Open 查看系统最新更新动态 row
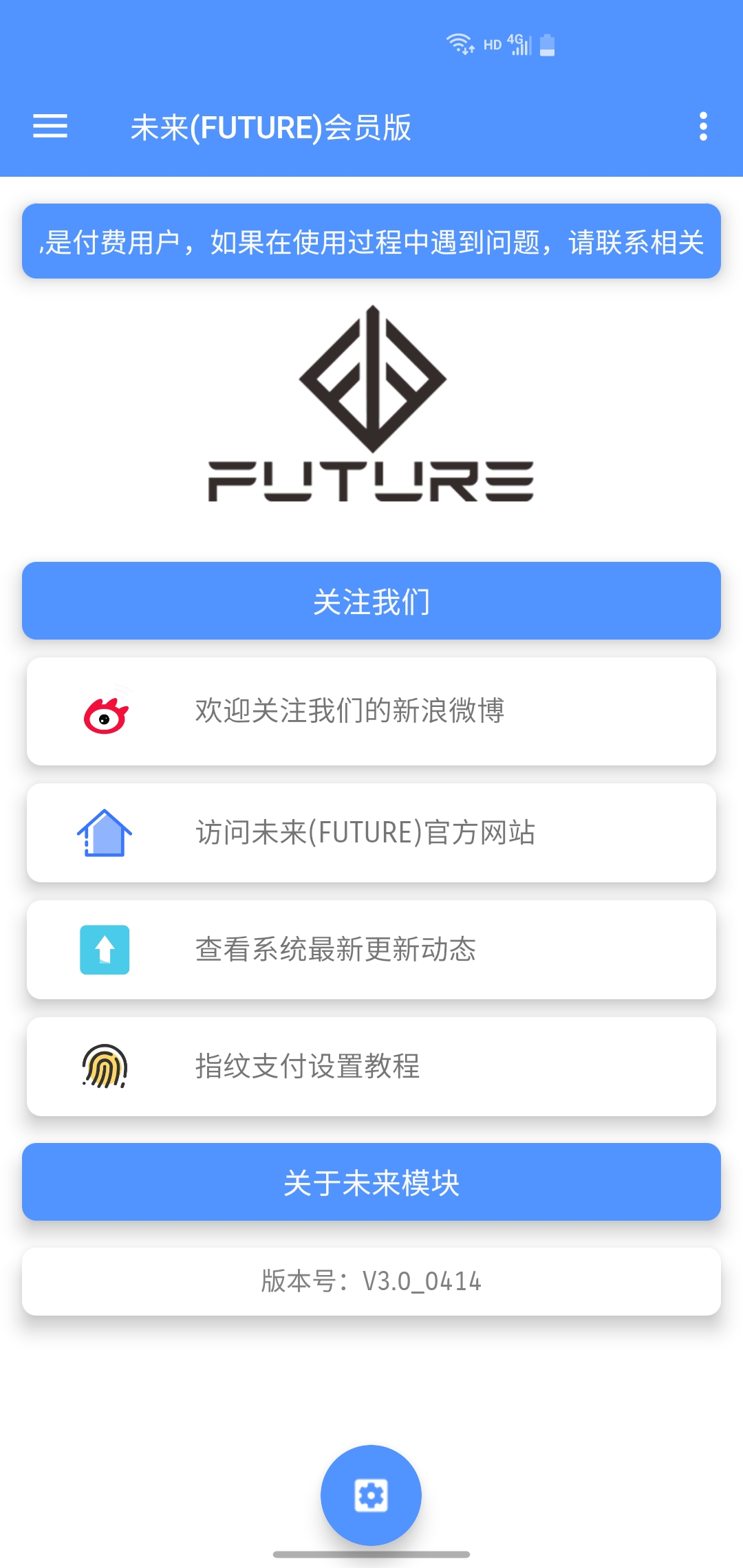Viewport: 743px width, 1568px height. coord(371,950)
